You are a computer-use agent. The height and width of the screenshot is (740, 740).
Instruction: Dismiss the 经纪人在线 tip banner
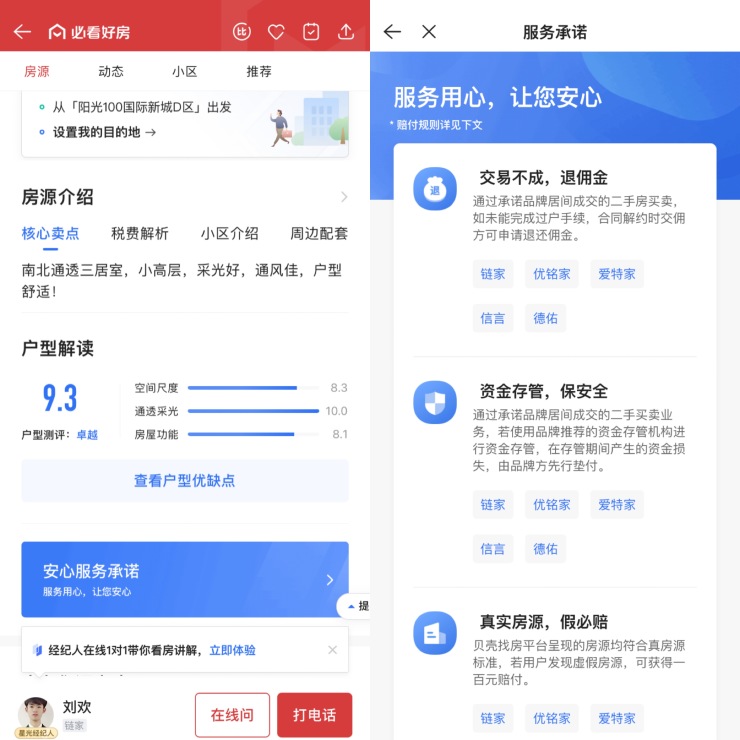[x=332, y=650]
